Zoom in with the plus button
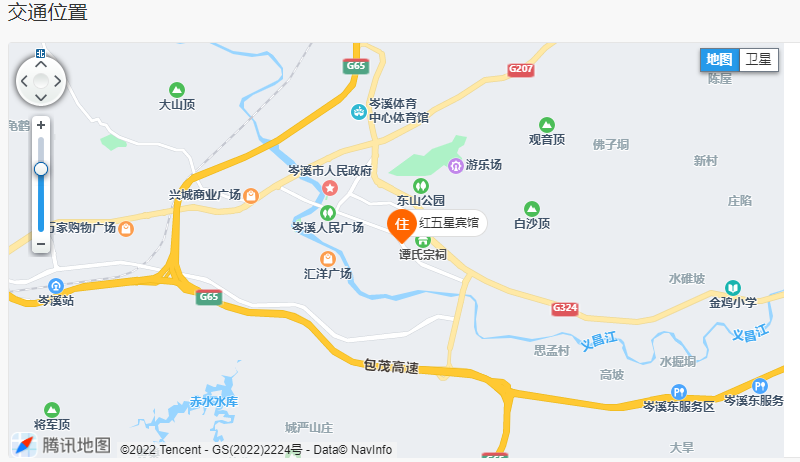This screenshot has height=462, width=800. pos(41,125)
